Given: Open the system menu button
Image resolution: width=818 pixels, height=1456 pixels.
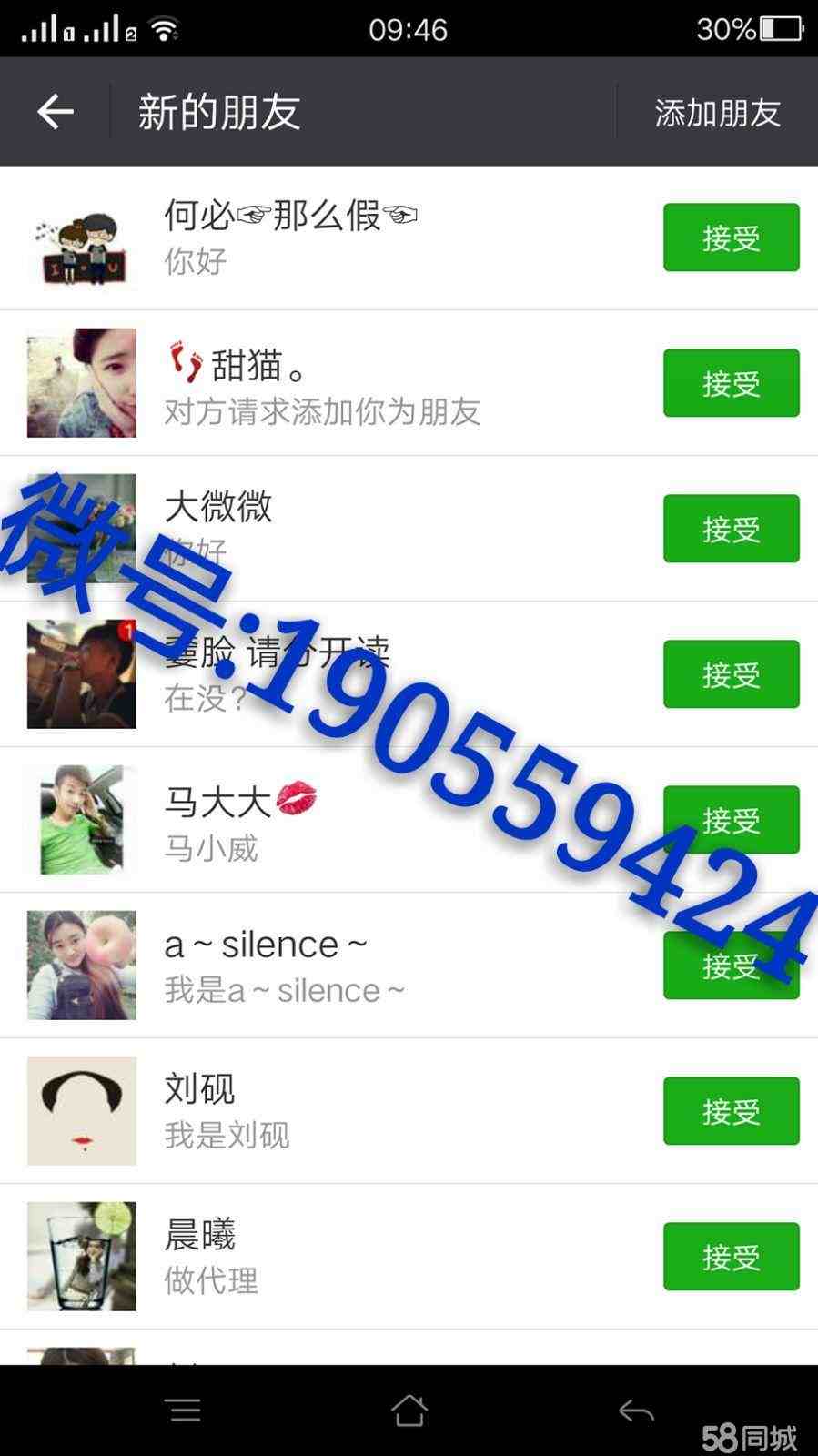Looking at the screenshot, I should point(185,1410).
